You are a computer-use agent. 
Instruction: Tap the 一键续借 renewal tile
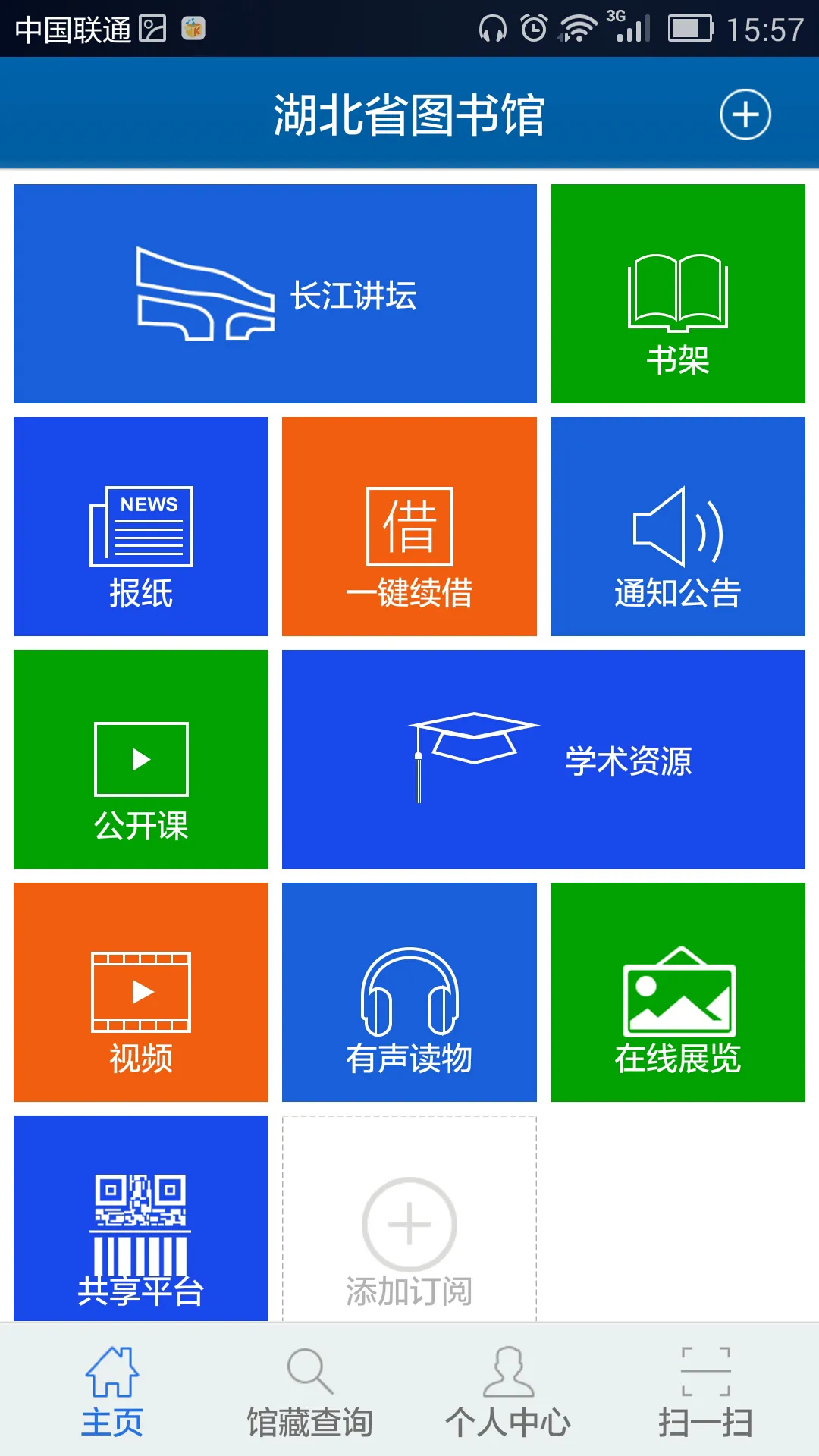coord(409,527)
